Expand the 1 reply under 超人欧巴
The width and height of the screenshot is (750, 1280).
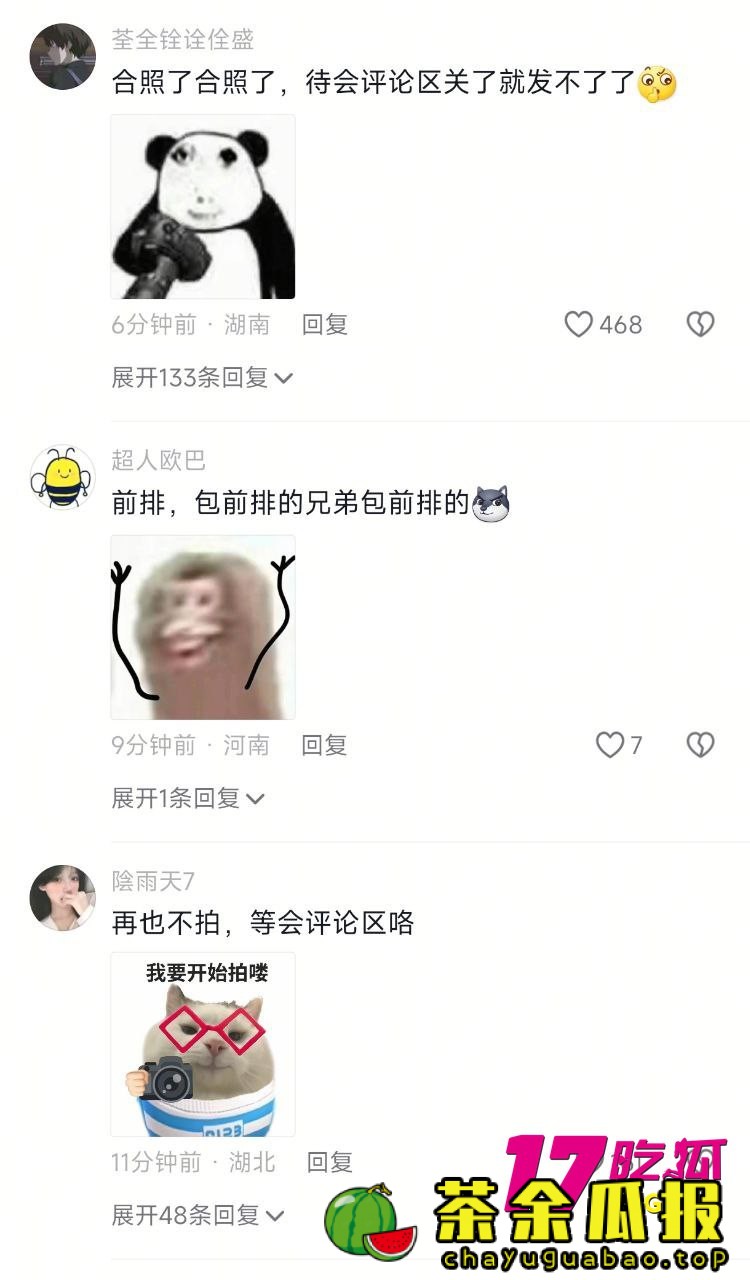[187, 798]
